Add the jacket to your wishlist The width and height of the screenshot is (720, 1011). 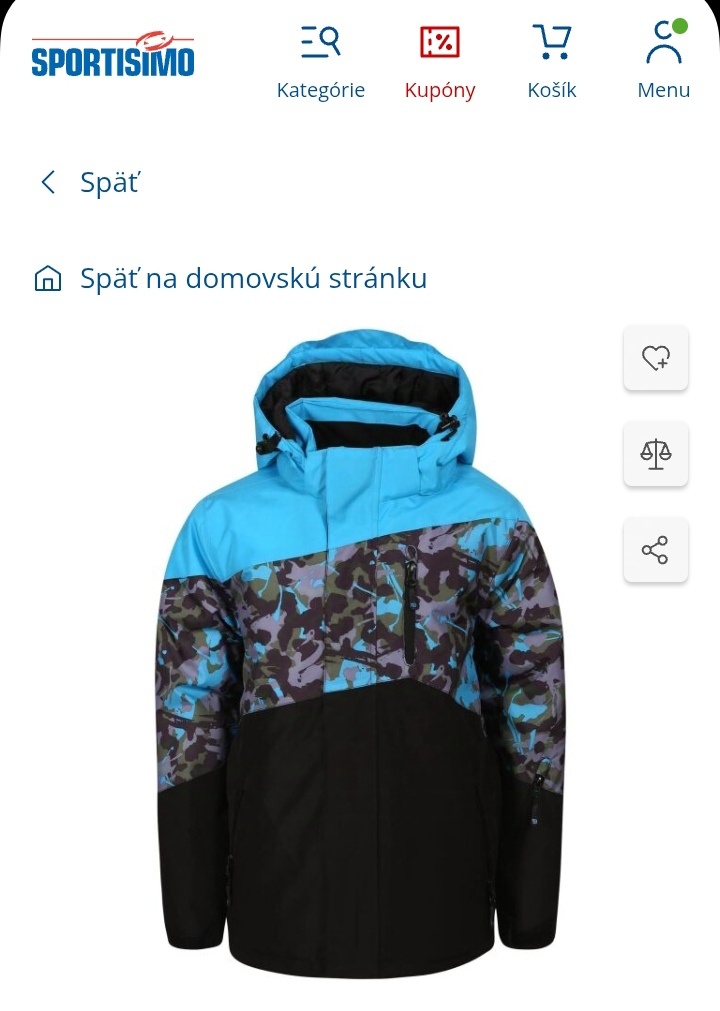[x=655, y=358]
